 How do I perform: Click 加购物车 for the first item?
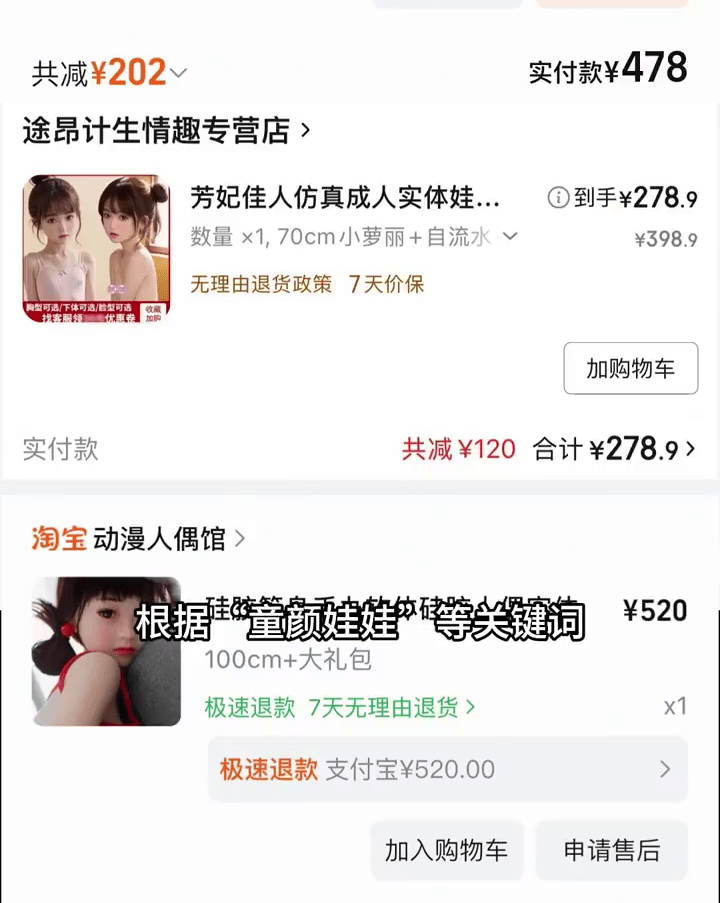[x=630, y=368]
